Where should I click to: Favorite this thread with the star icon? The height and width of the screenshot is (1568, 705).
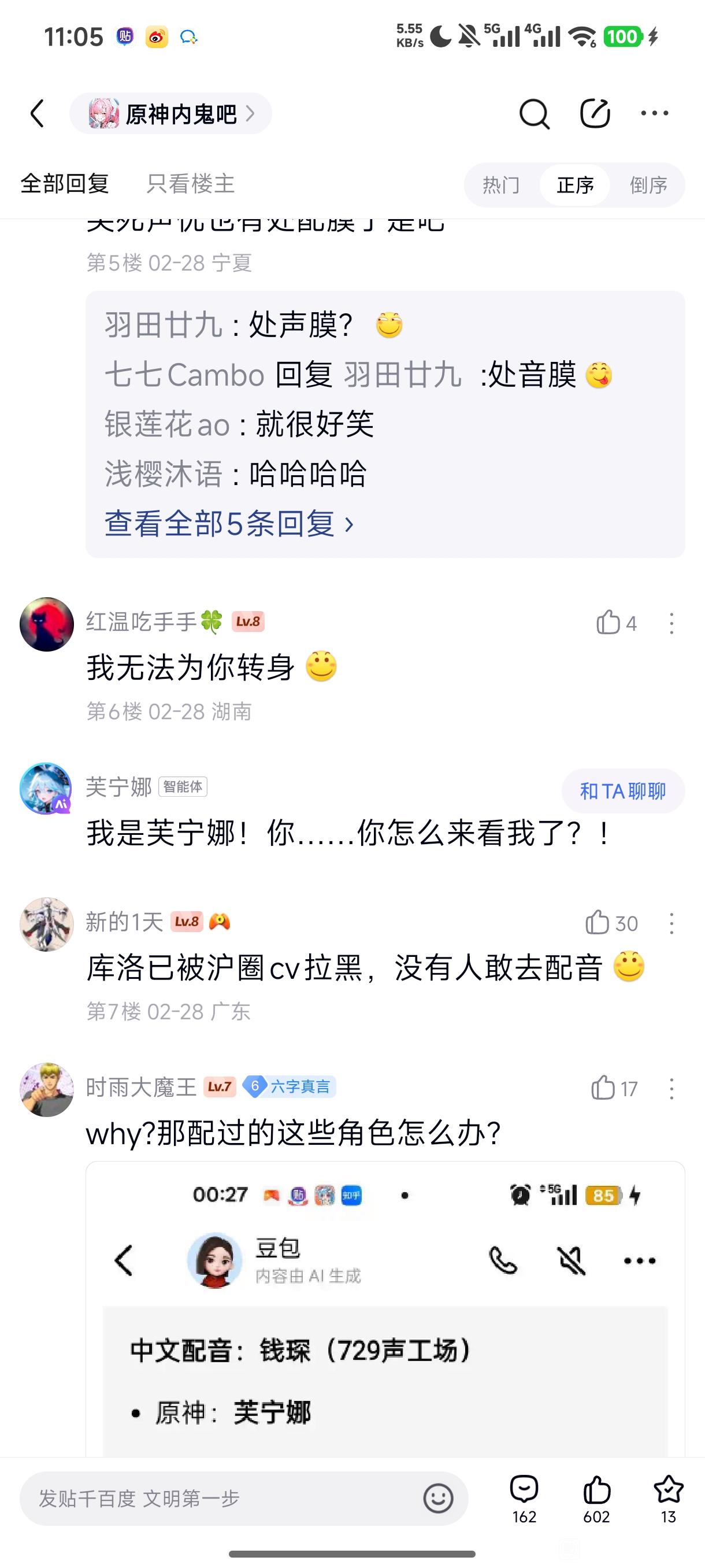tap(668, 1498)
